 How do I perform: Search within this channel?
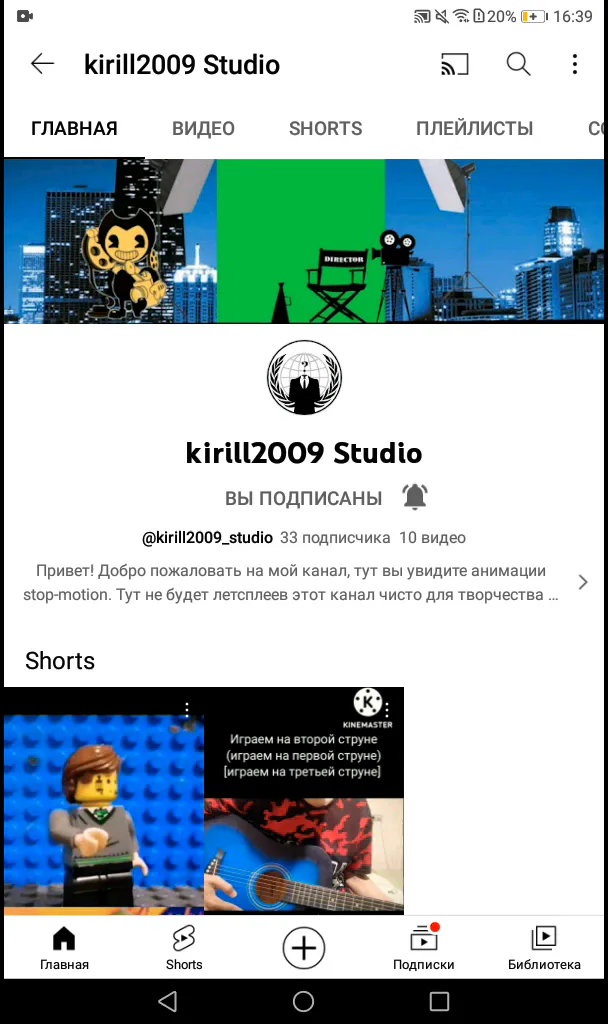(518, 65)
